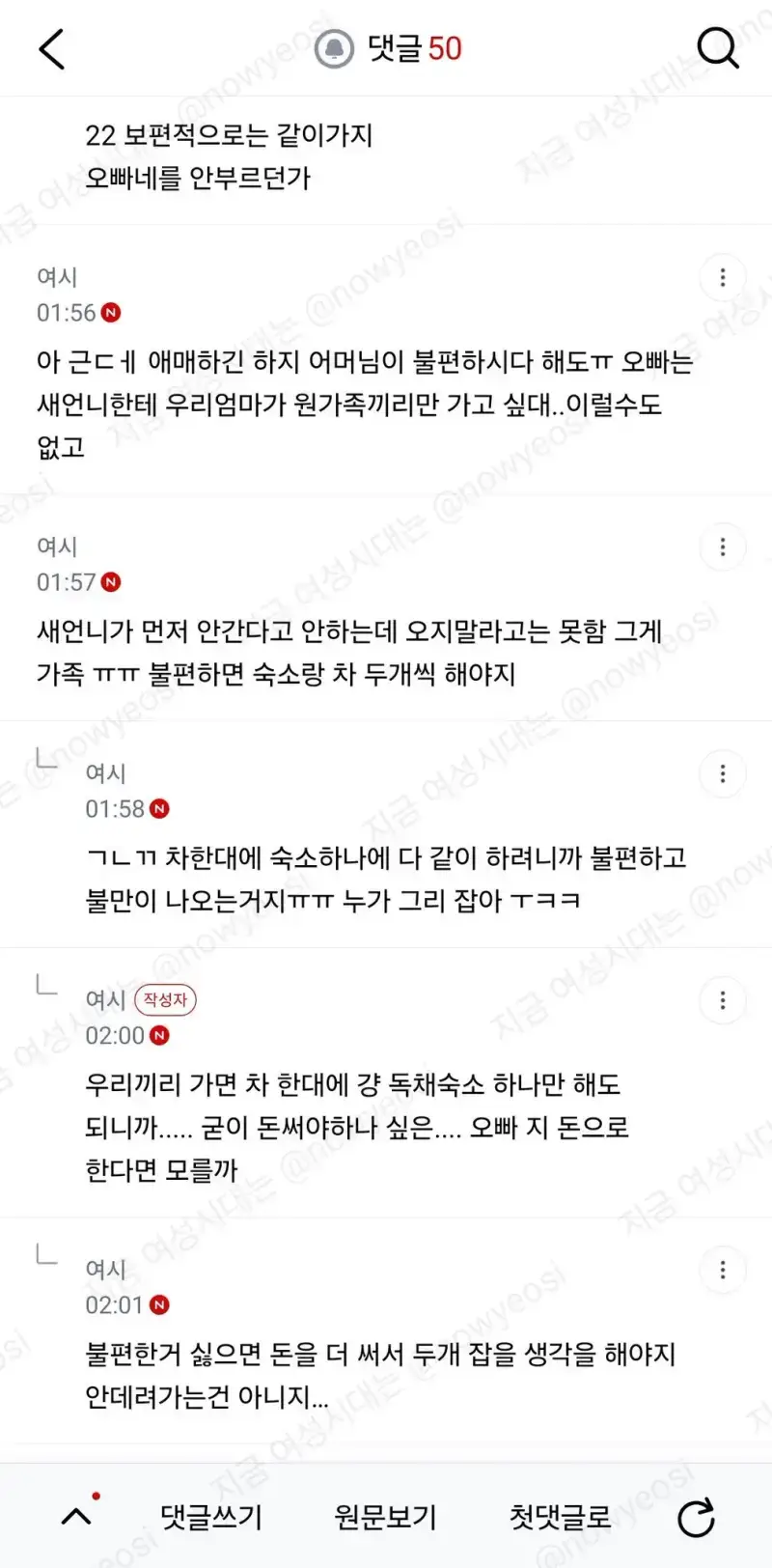Go back using the top-left arrow

(52, 48)
